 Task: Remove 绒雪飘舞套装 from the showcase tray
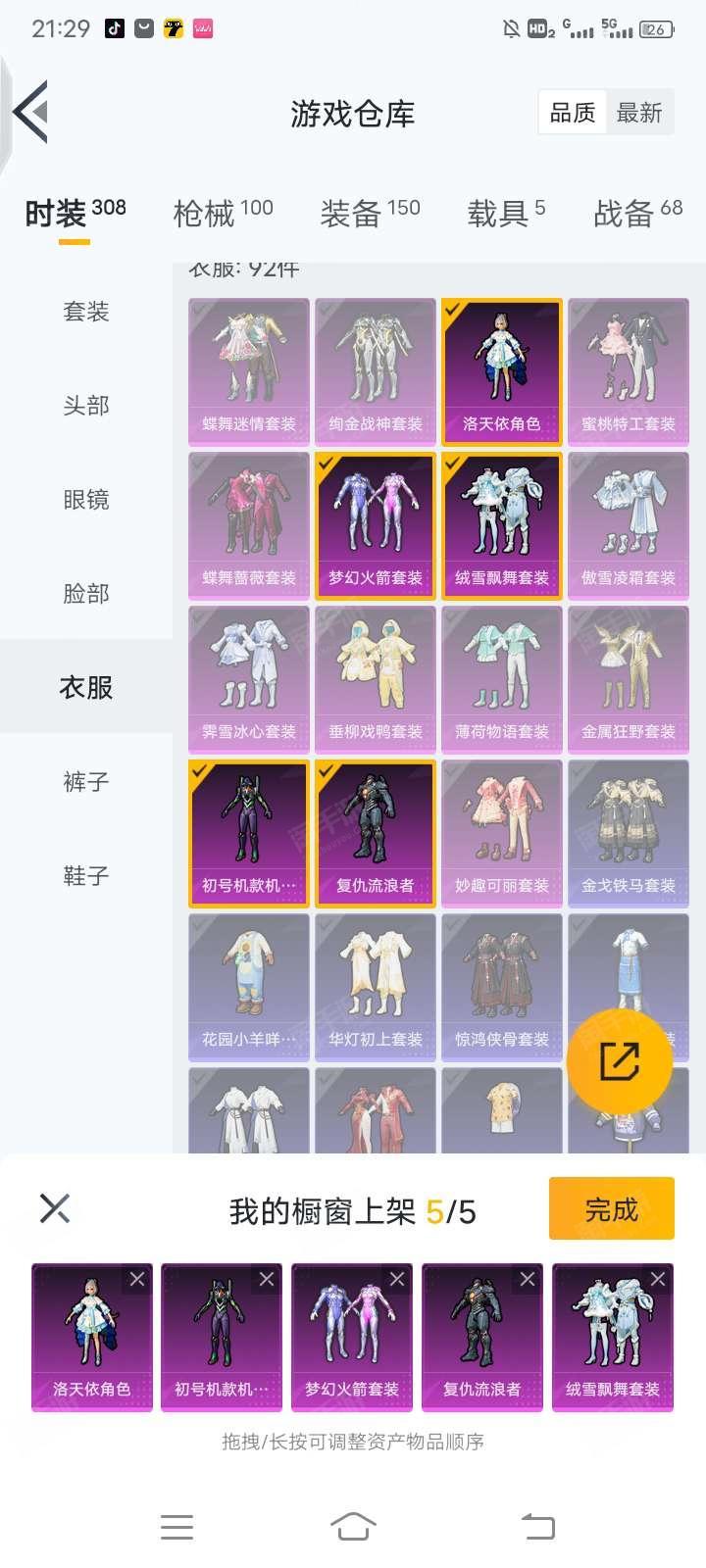point(658,1279)
